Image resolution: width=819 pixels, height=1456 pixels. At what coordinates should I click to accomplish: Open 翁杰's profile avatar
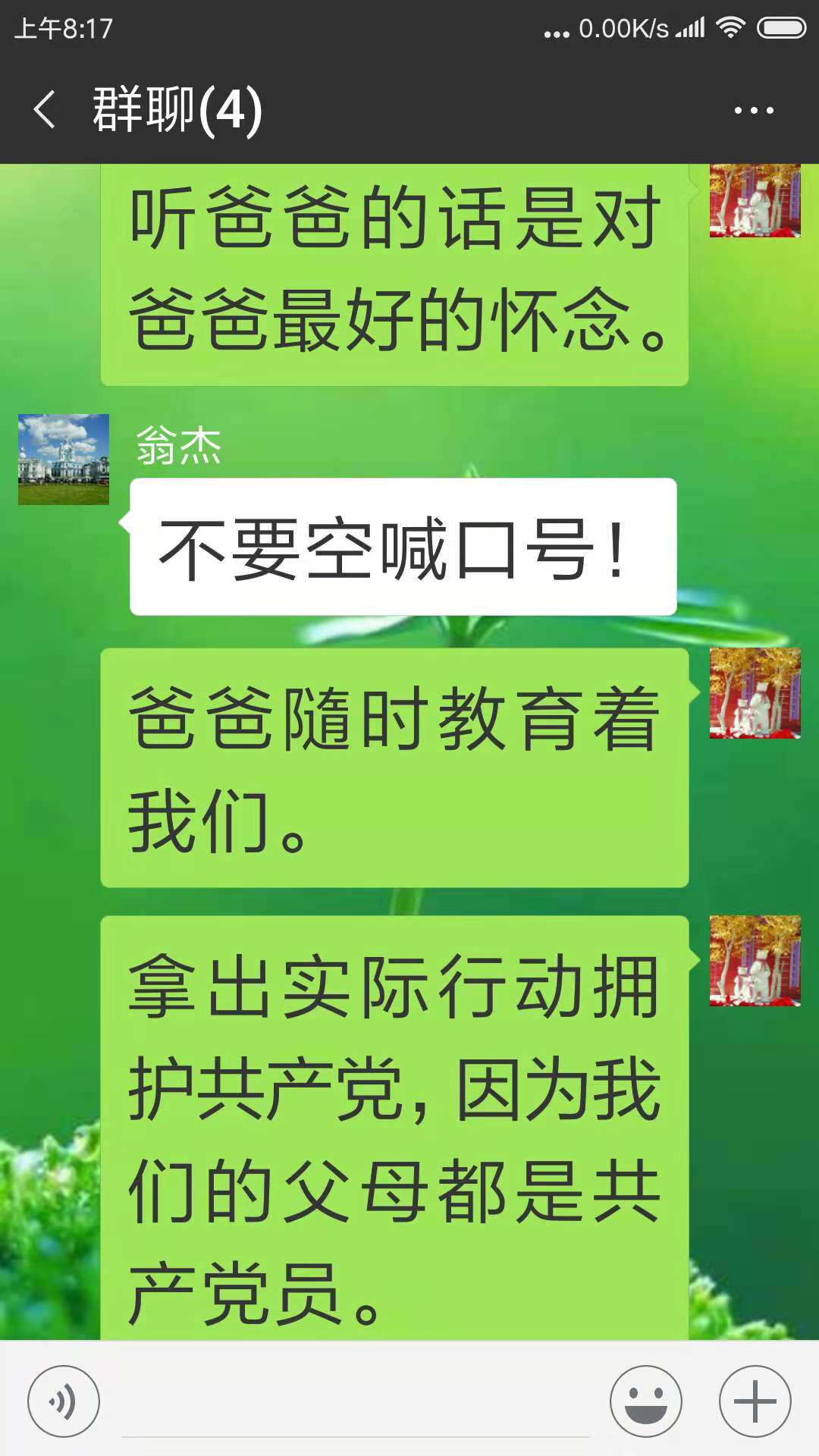pos(64,460)
